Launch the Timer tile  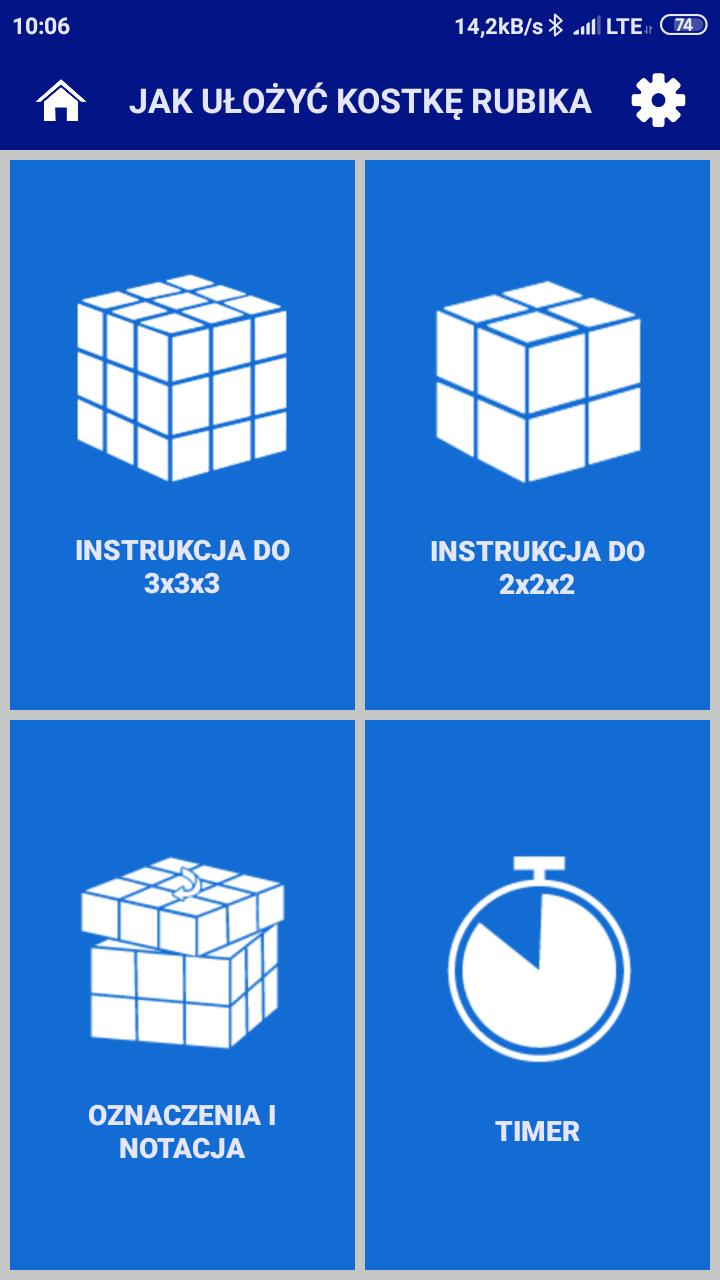(537, 995)
